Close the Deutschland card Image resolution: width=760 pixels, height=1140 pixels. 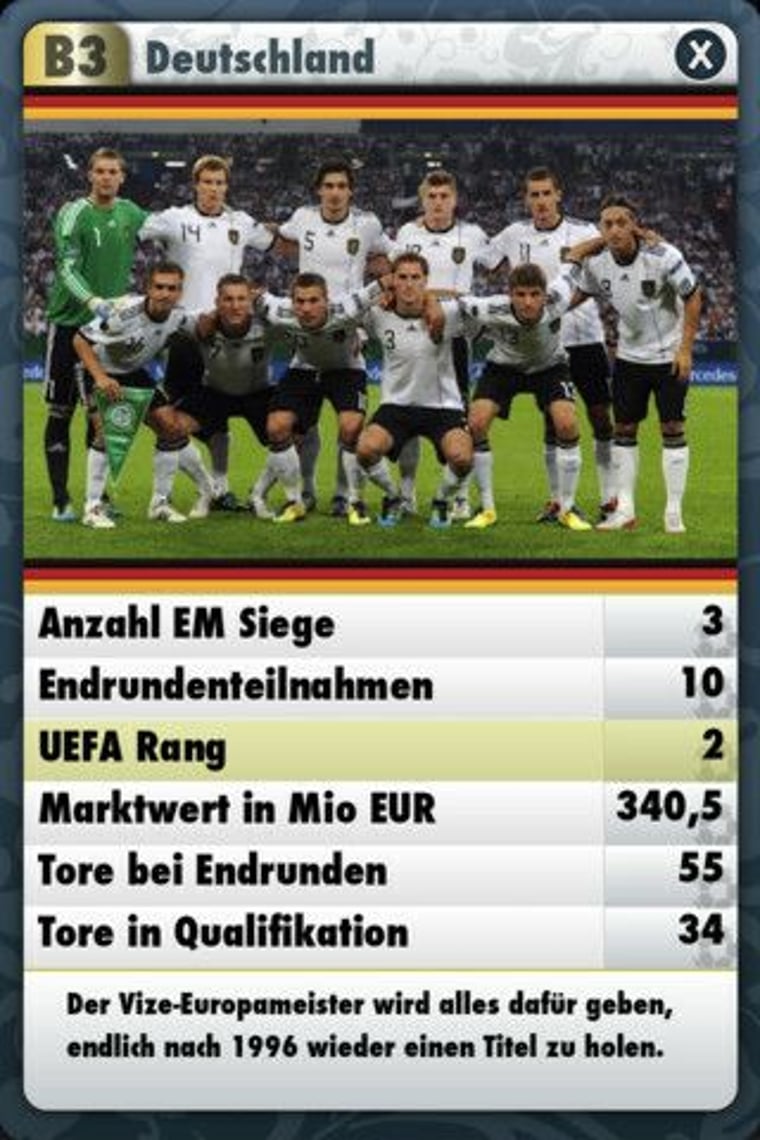pyautogui.click(x=700, y=56)
